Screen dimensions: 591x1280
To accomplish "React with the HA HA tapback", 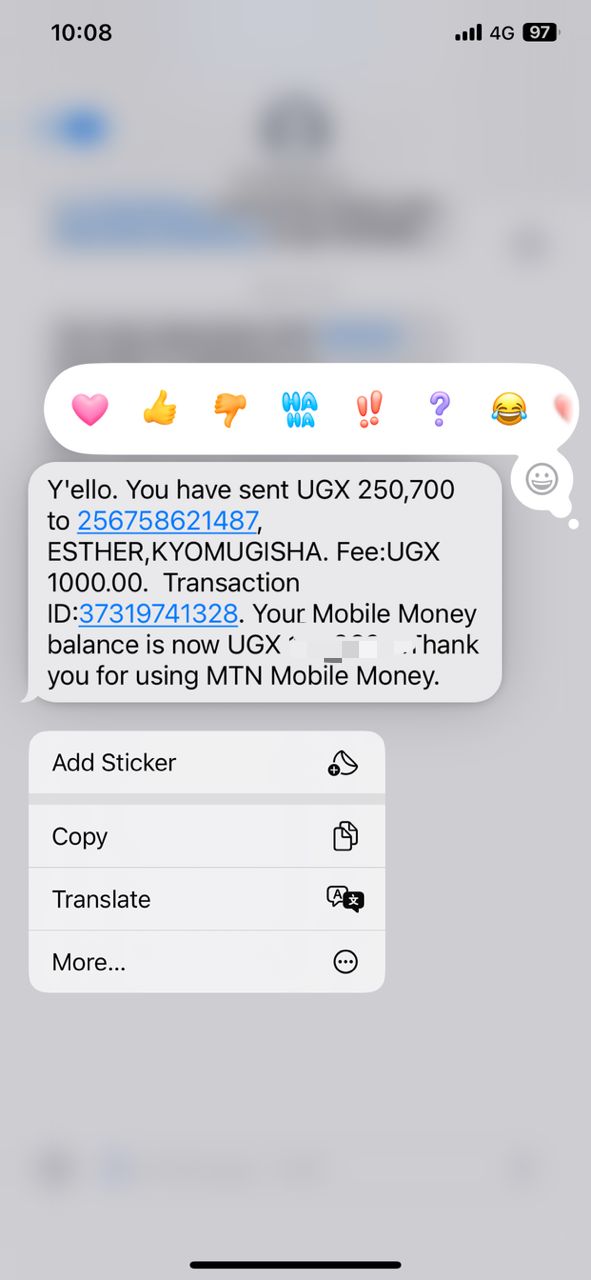I will point(299,409).
